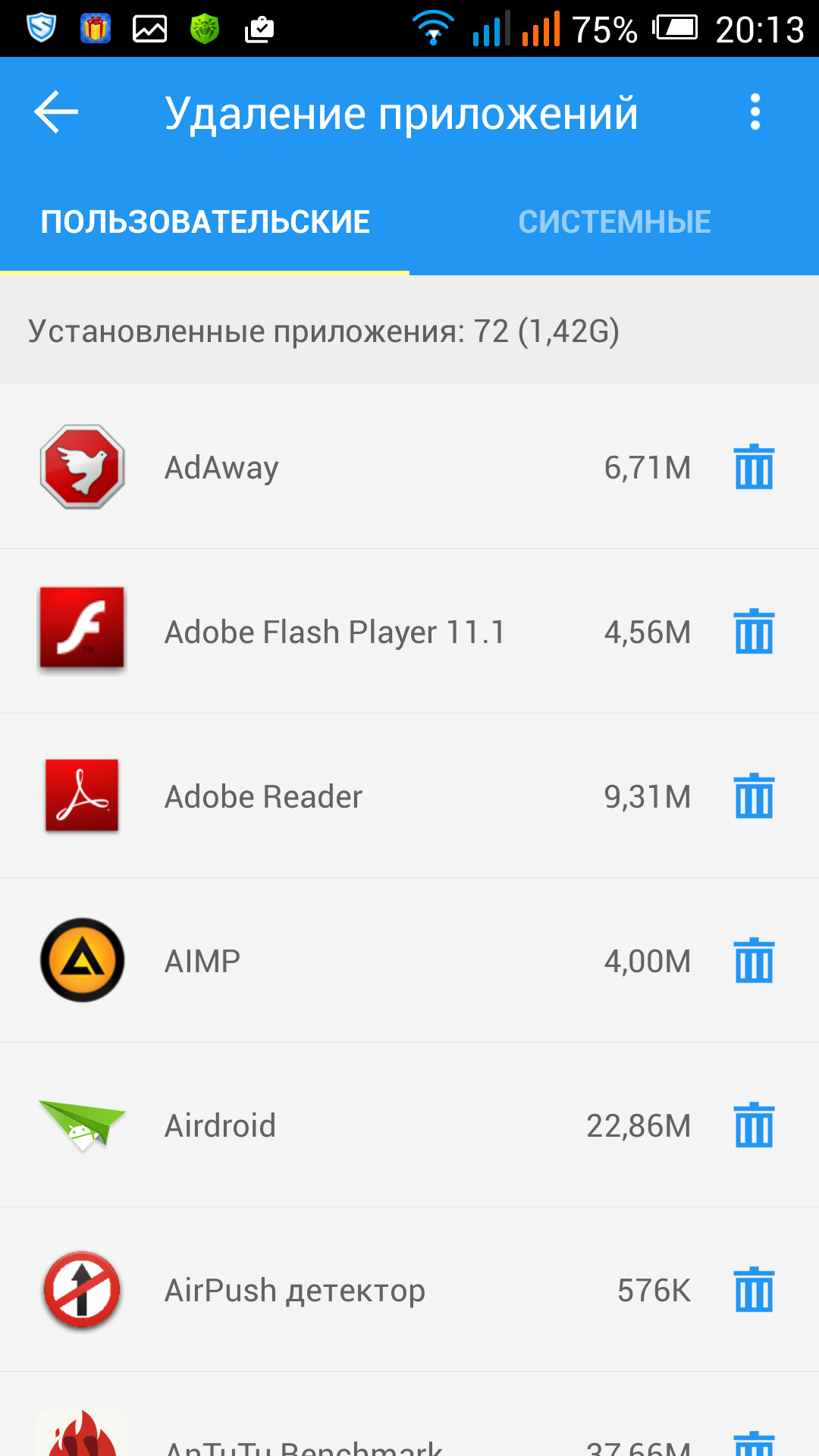This screenshot has width=819, height=1456.
Task: Delete Airdroid with the trash icon
Action: 754,1125
